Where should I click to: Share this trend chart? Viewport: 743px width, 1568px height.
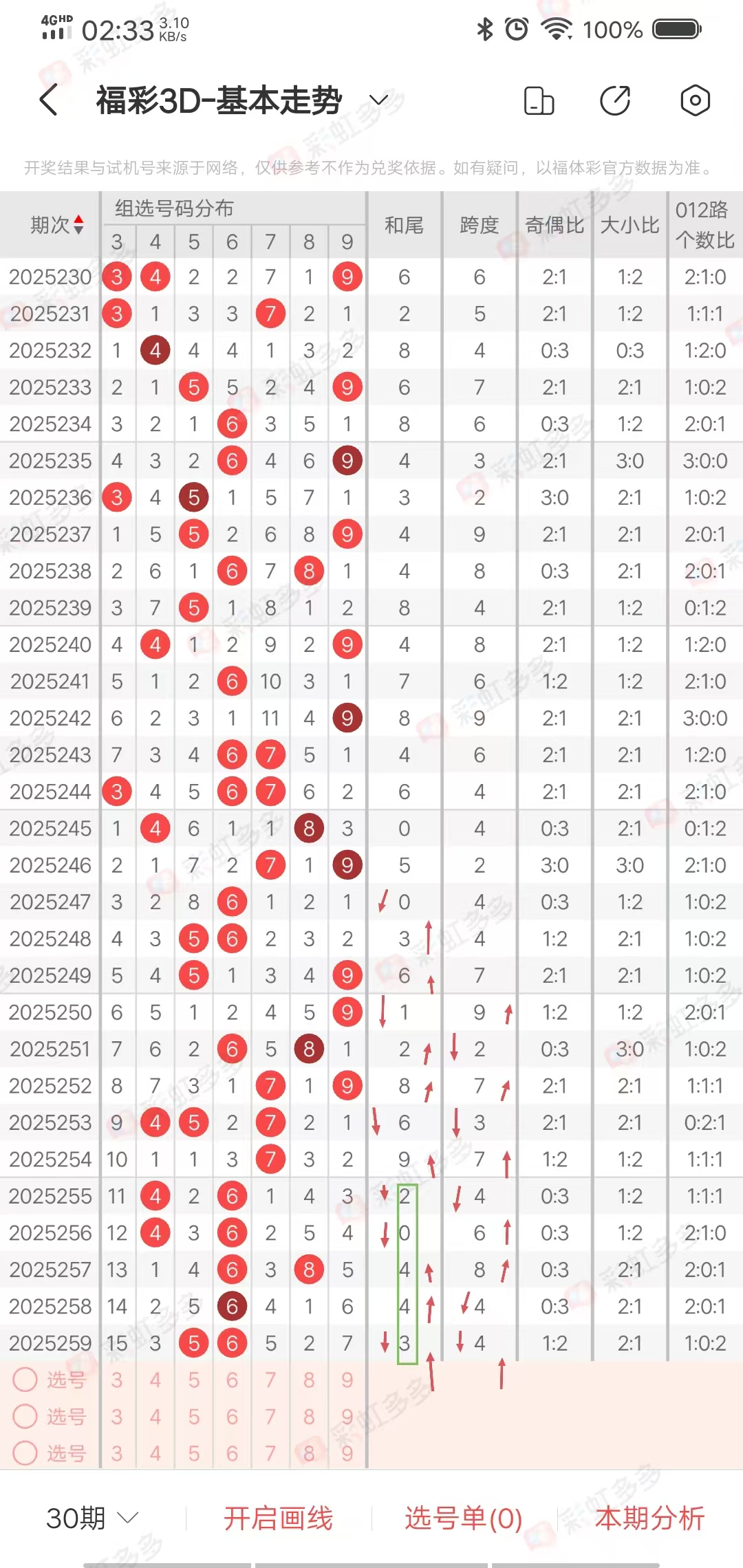[x=615, y=100]
